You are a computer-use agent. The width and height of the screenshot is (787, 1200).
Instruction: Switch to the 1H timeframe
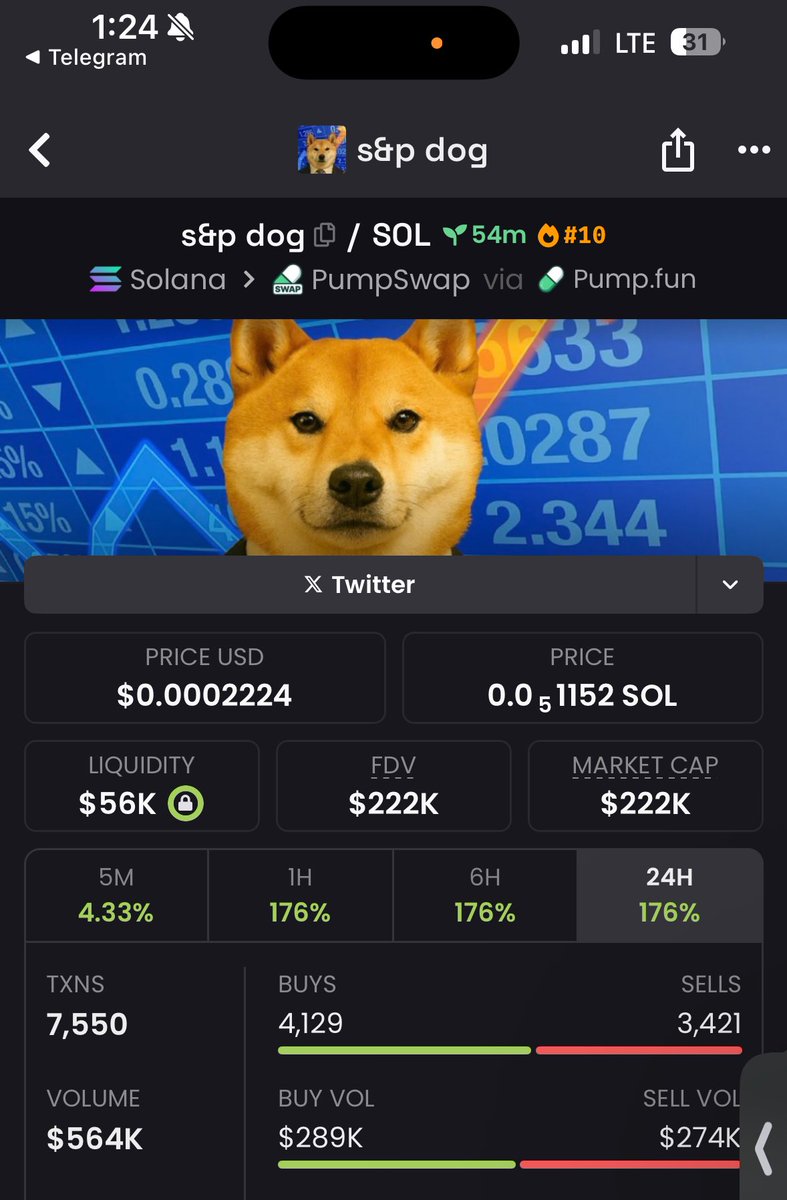tap(300, 895)
